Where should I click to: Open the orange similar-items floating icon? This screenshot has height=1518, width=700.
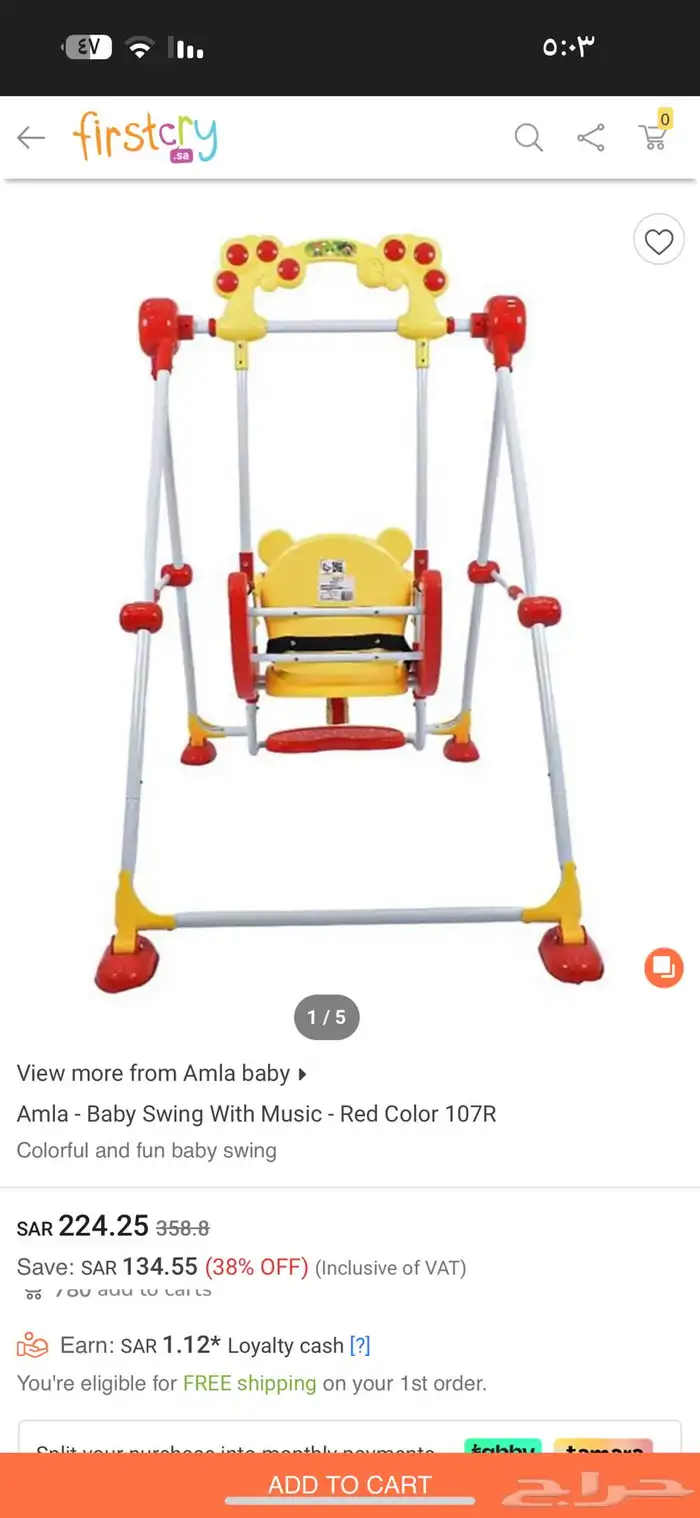click(x=663, y=967)
